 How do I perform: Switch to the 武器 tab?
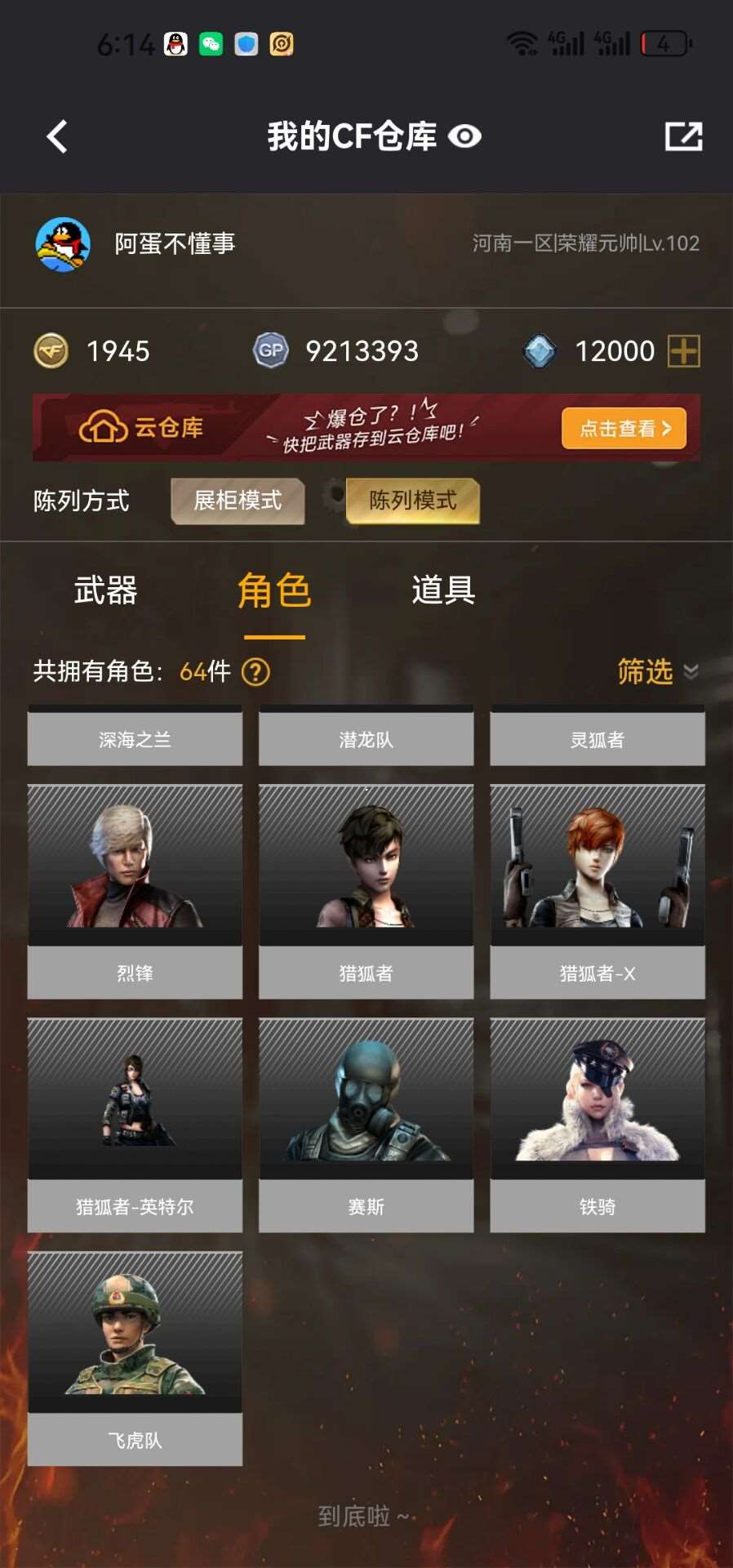coord(105,590)
